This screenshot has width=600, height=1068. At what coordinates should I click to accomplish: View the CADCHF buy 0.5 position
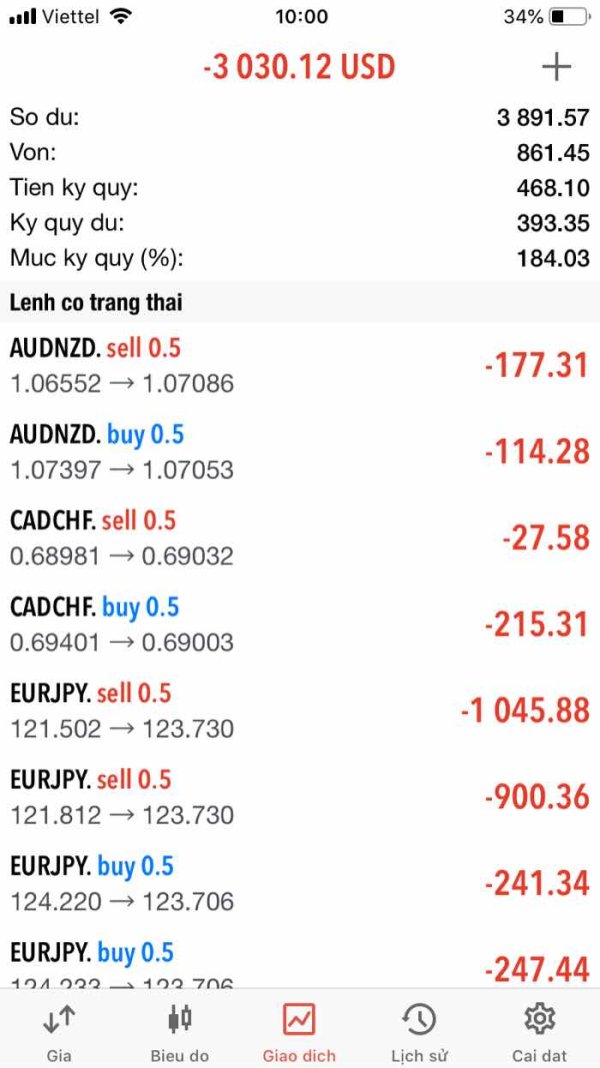pos(300,625)
